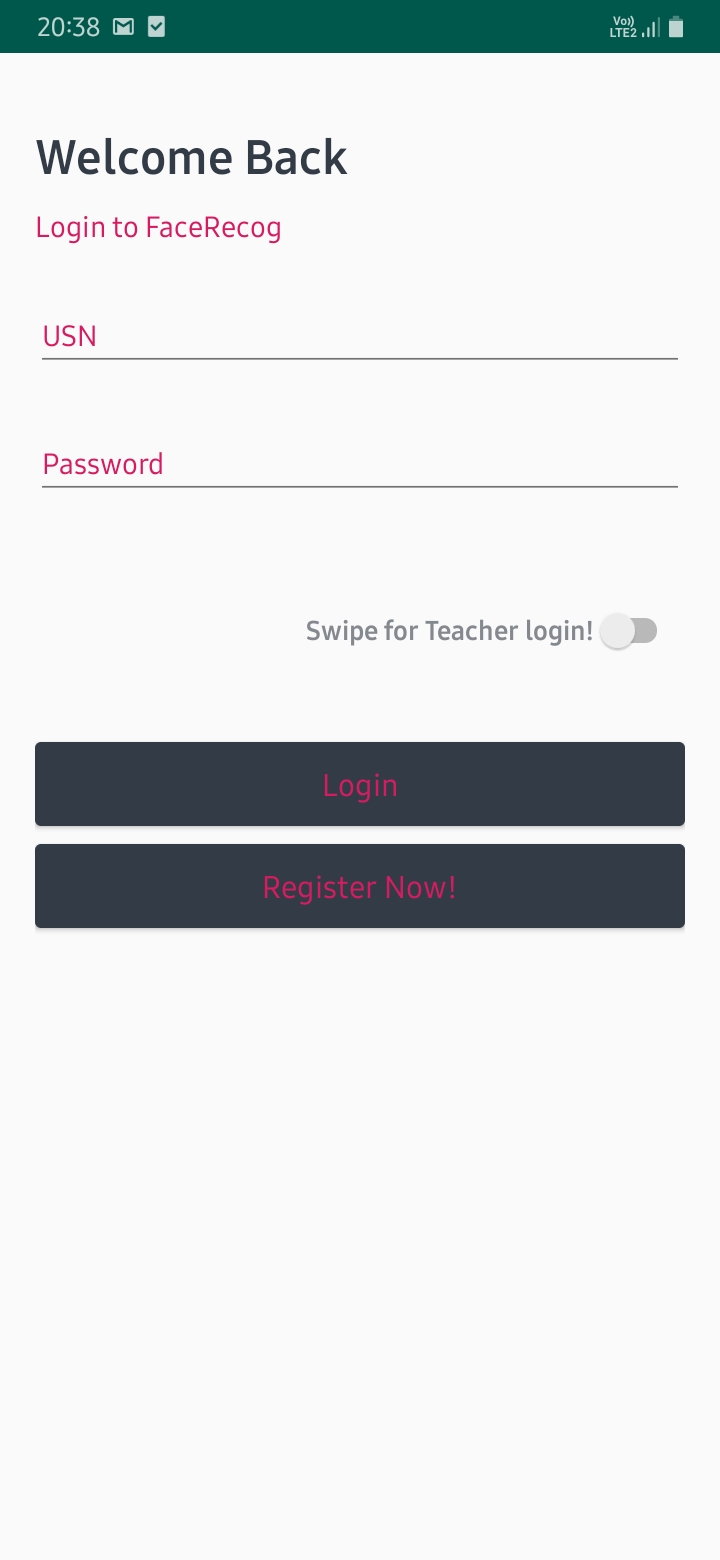
Task: Select the Welcome Back heading
Action: pyautogui.click(x=191, y=156)
